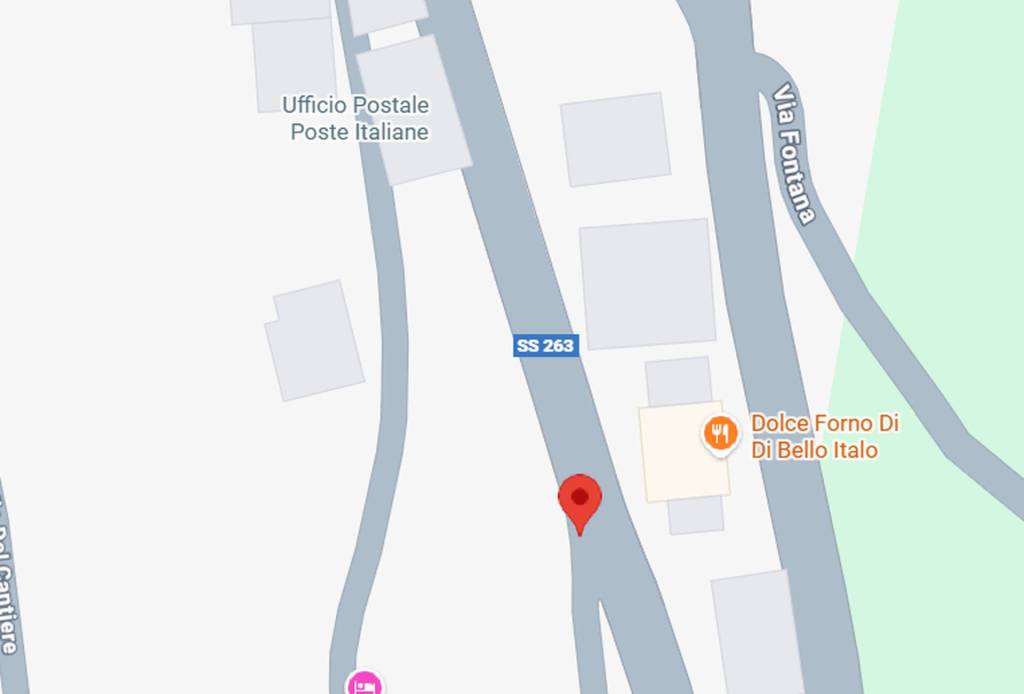This screenshot has width=1024, height=694.
Task: Tap the pink lodging marker
Action: tap(364, 685)
